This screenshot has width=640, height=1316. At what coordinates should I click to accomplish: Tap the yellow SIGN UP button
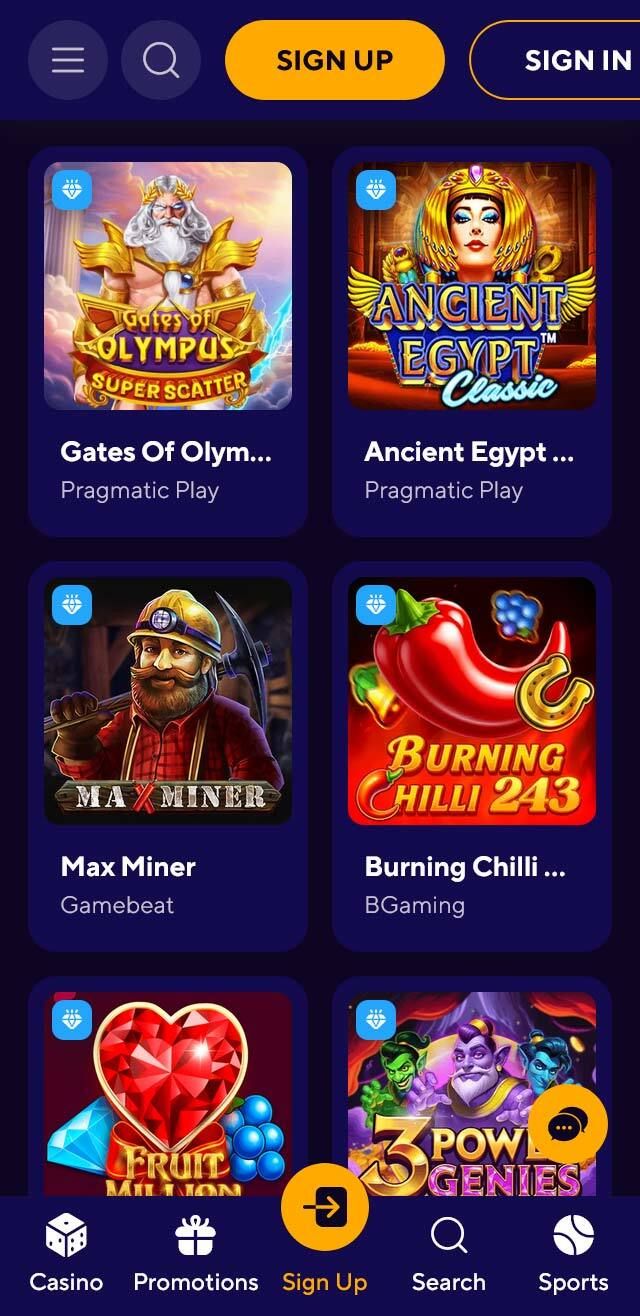click(334, 60)
